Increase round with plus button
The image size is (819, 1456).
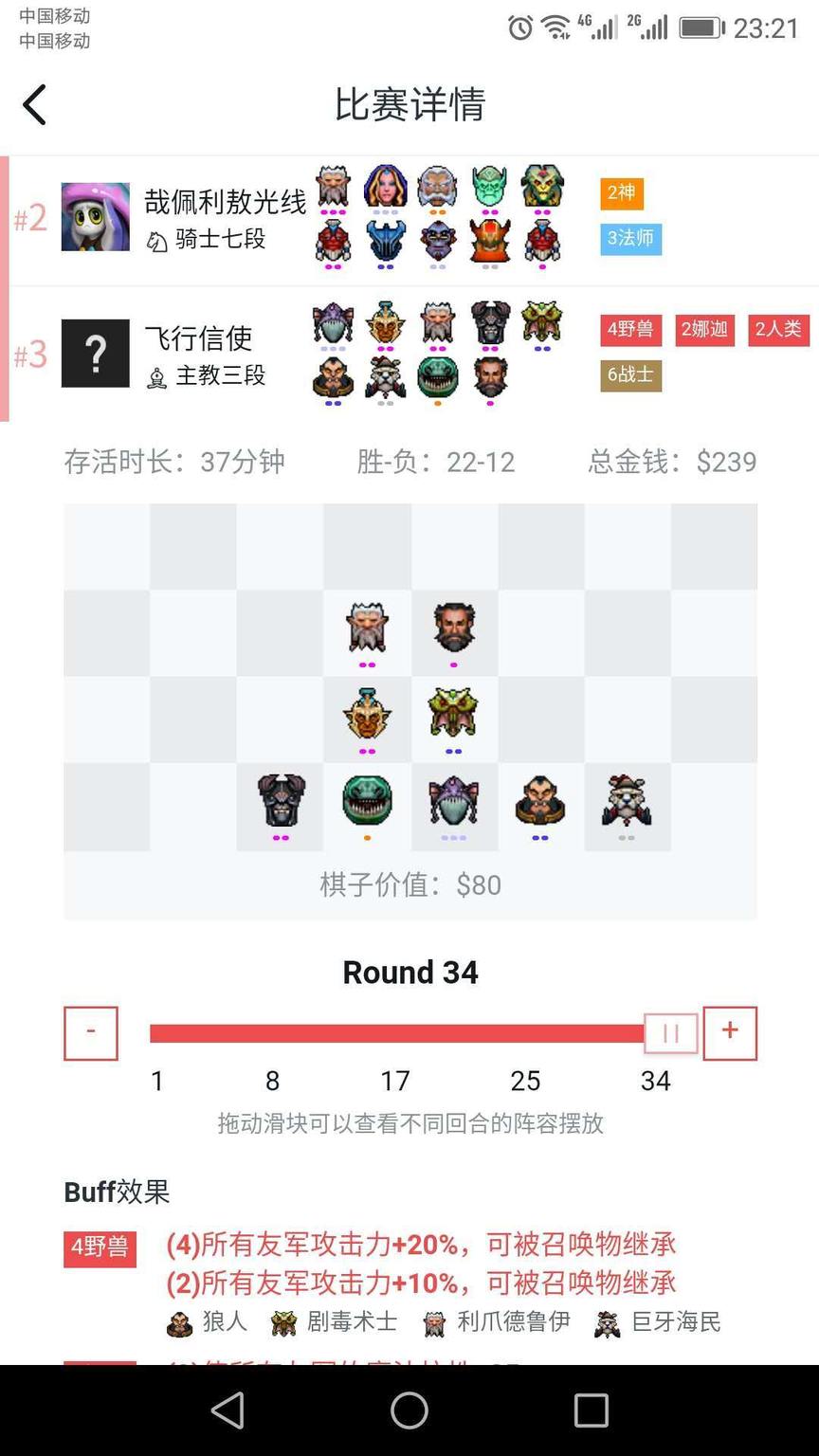[729, 1032]
